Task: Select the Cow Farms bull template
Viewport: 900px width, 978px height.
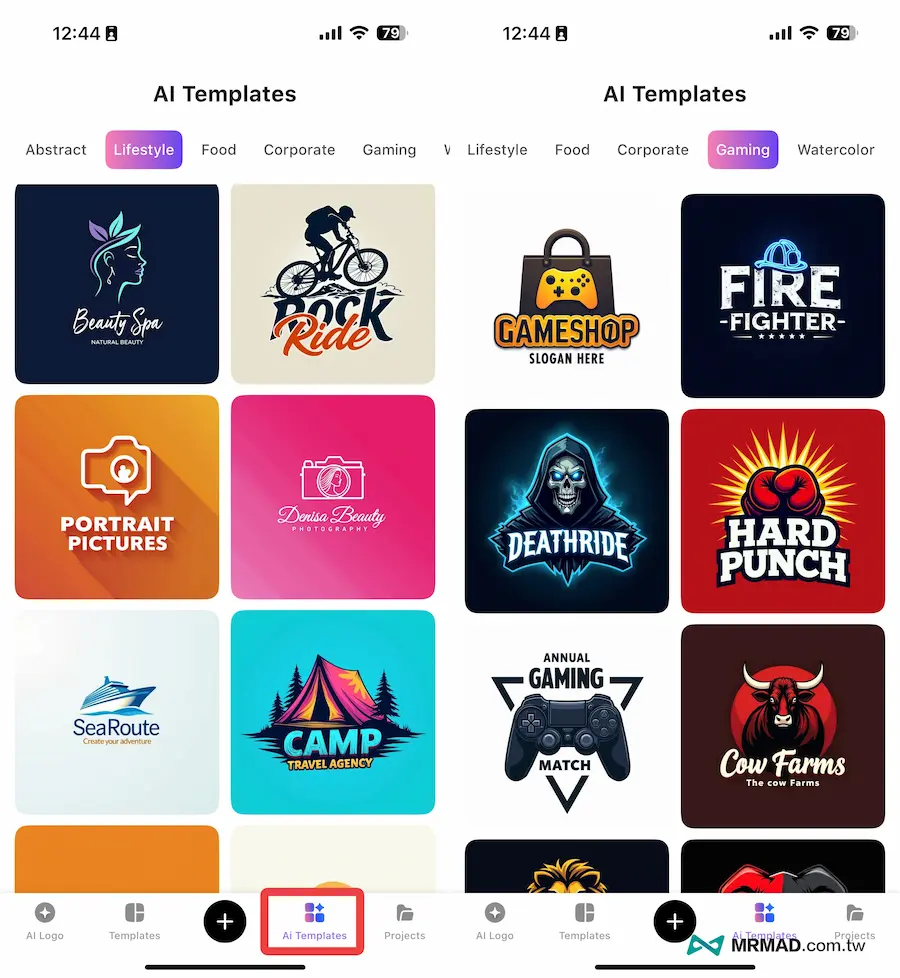Action: pyautogui.click(x=783, y=726)
